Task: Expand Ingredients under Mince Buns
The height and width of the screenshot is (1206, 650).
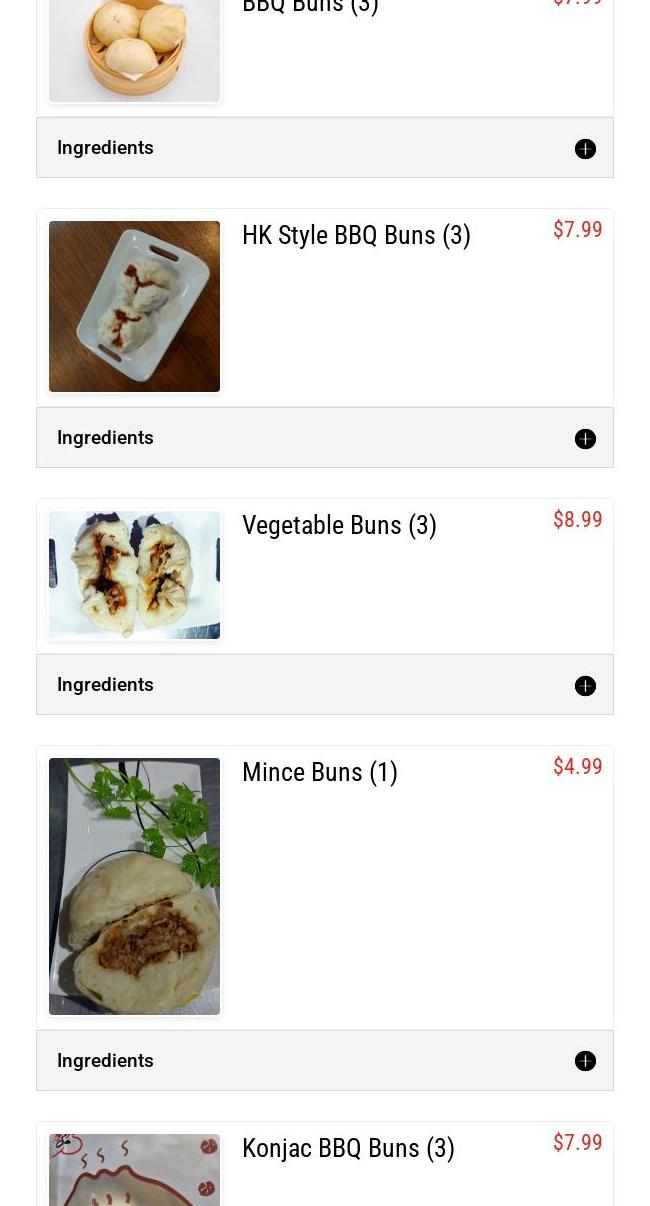Action: point(585,1061)
